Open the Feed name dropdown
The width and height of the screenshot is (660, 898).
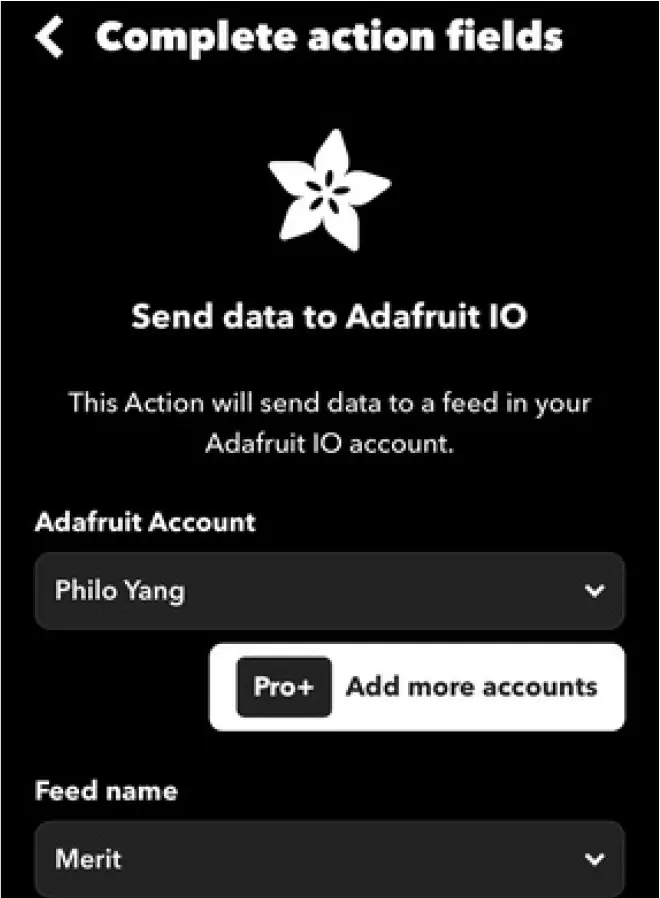pyautogui.click(x=329, y=858)
